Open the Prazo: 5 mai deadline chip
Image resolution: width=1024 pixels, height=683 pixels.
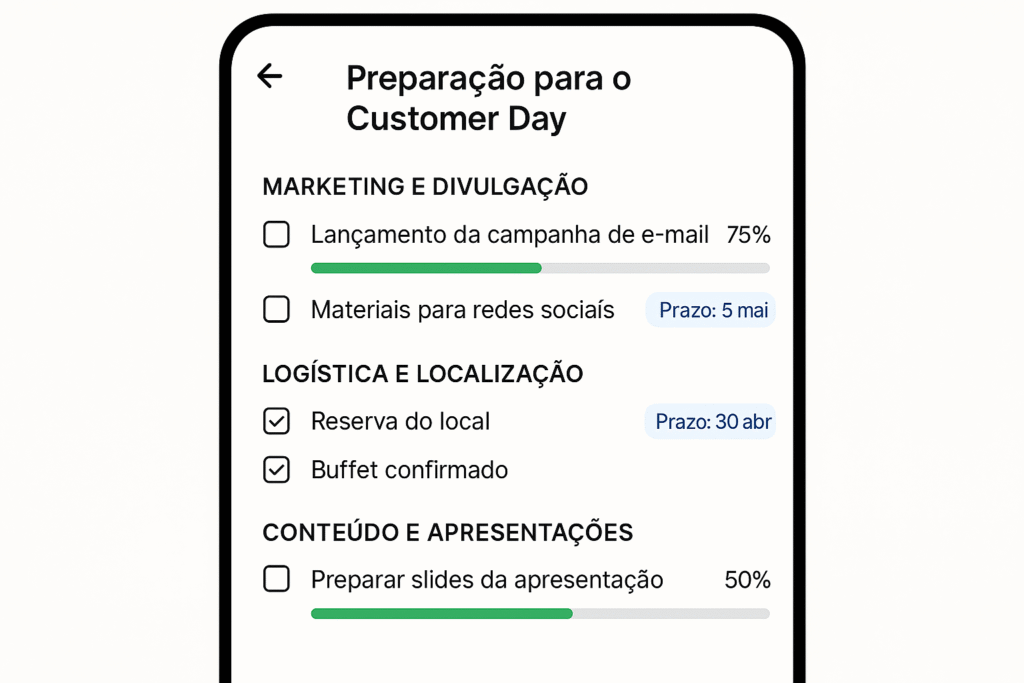[711, 310]
